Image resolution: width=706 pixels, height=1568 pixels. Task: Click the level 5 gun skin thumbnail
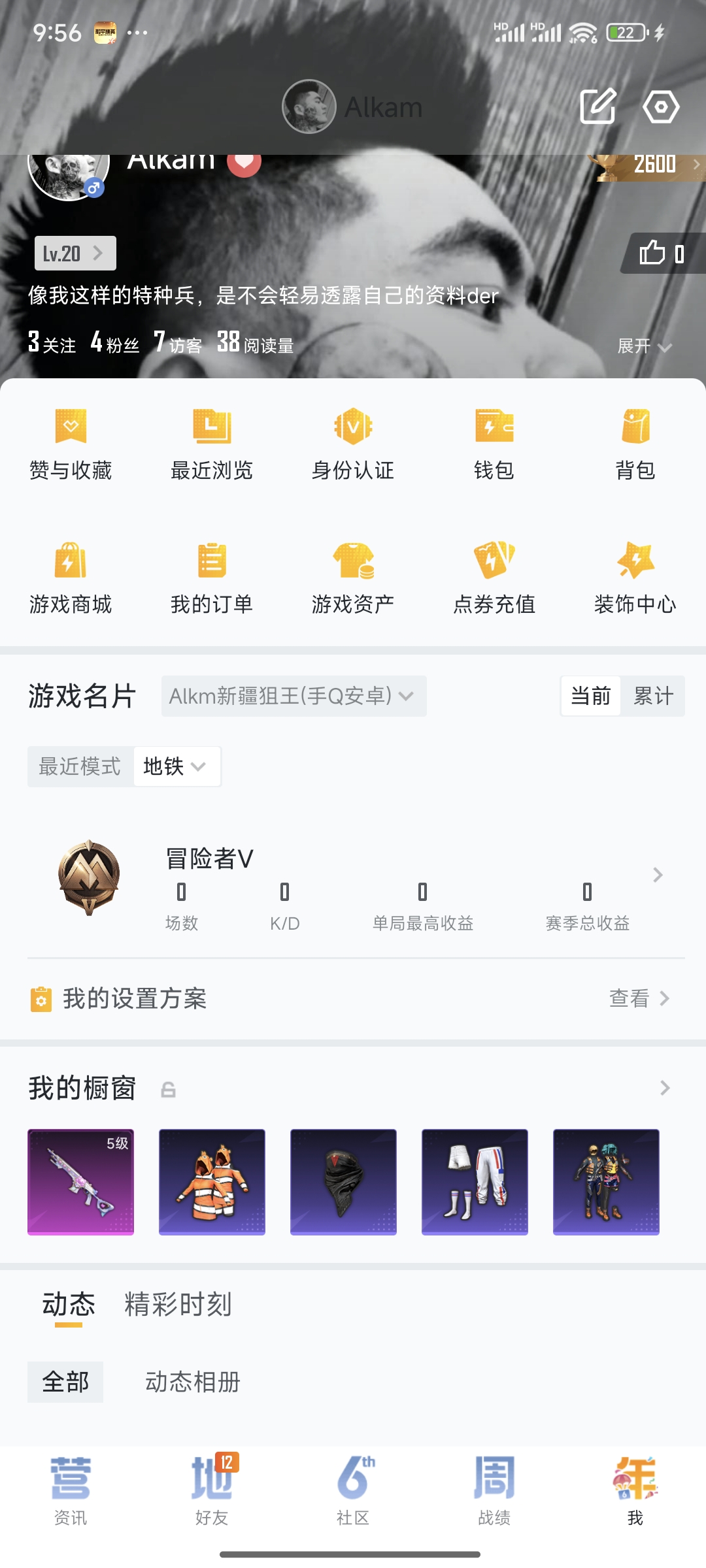pyautogui.click(x=81, y=1183)
